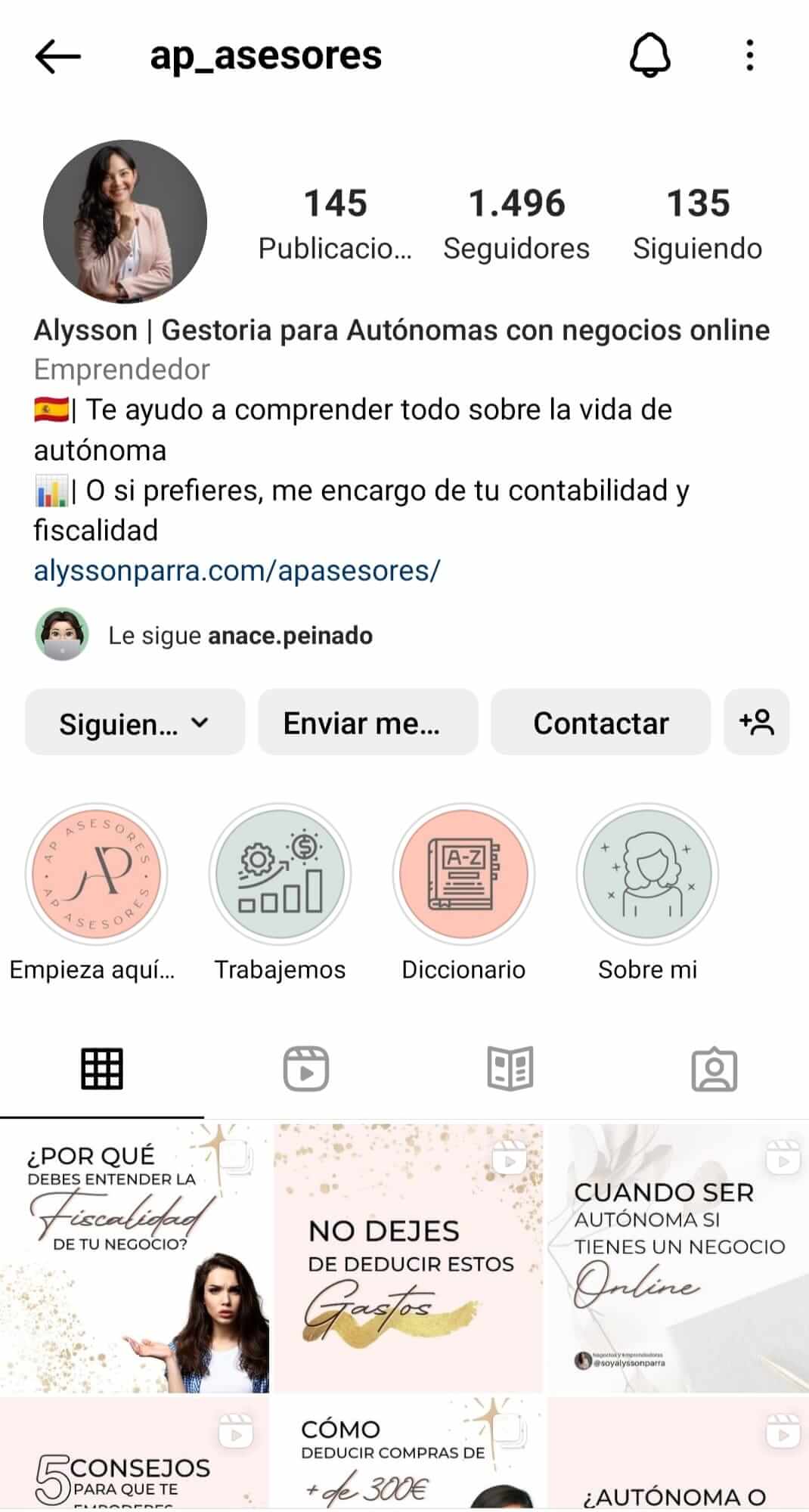
Task: Expand the Siguiendo dropdown button
Action: tap(135, 723)
